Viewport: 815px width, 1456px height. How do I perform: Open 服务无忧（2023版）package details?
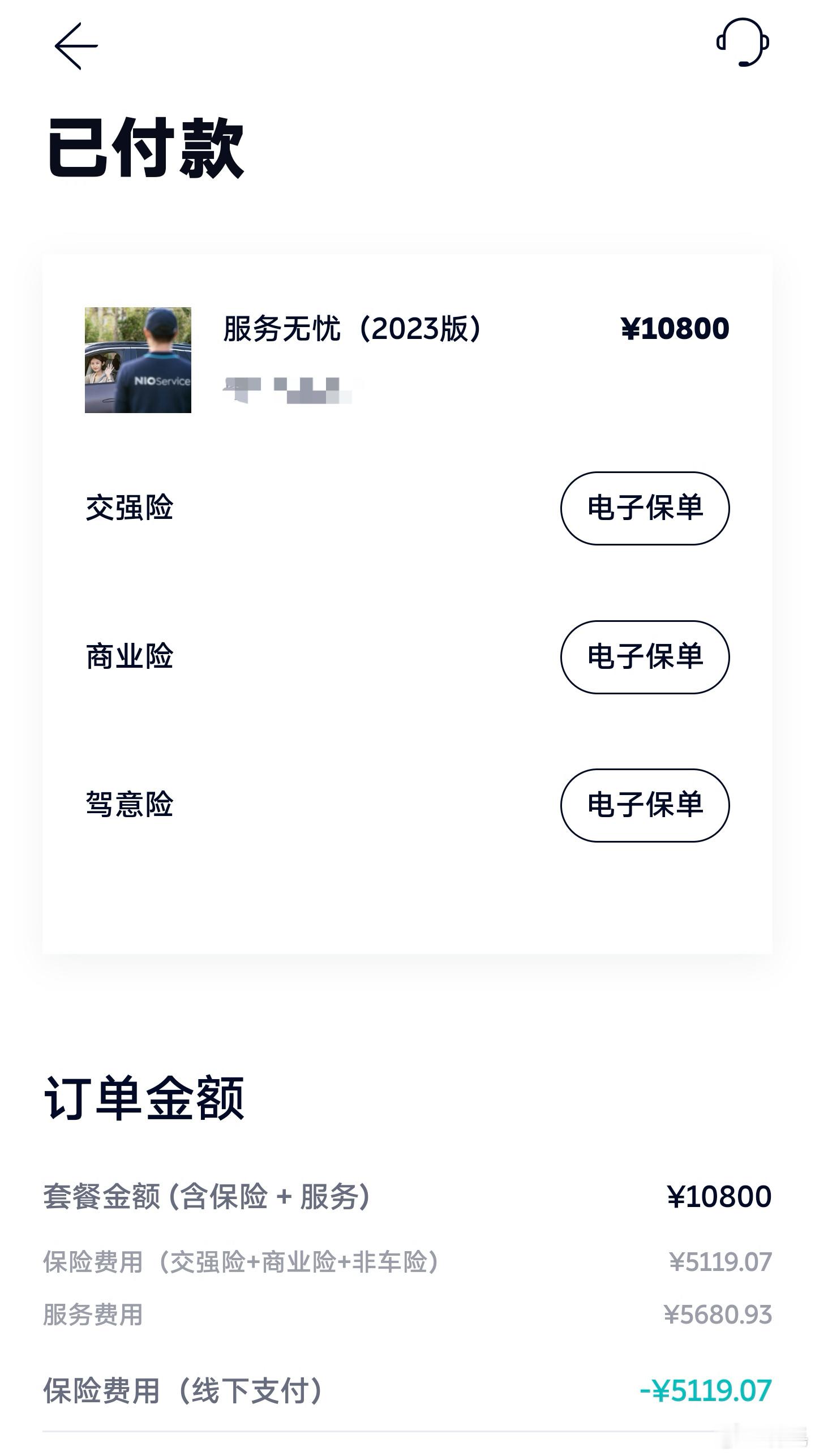352,329
